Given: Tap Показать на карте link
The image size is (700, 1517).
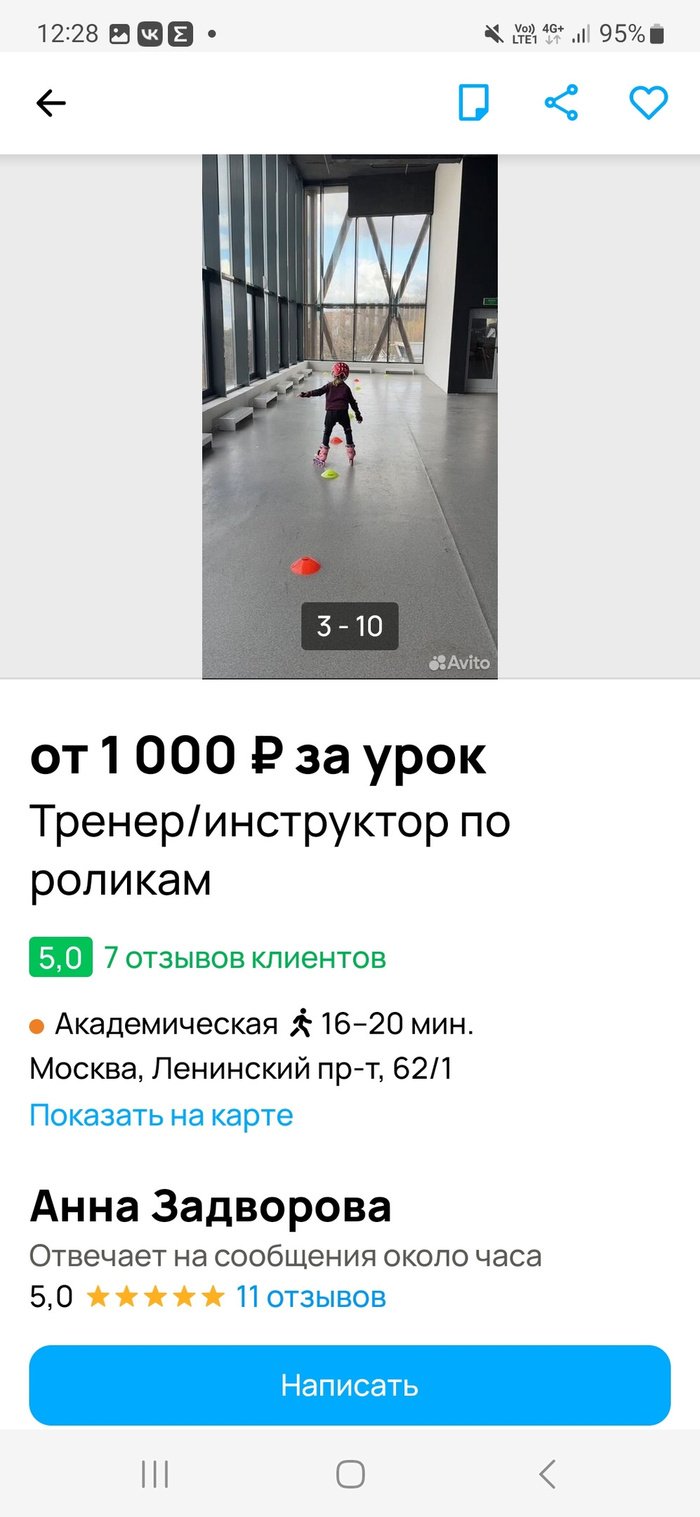Looking at the screenshot, I should tap(161, 1115).
